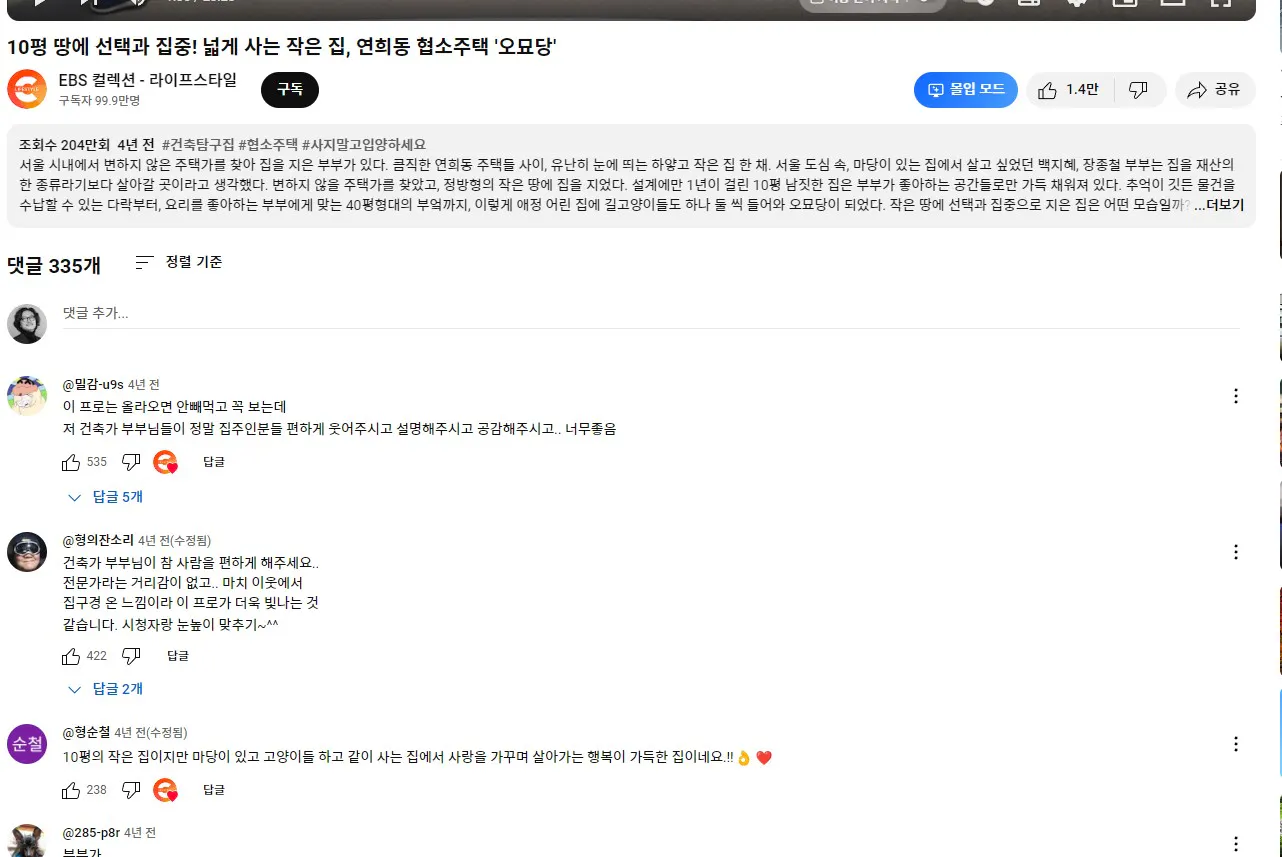This screenshot has width=1282, height=857.
Task: Like the comment by @밀감-u9s
Action: click(71, 462)
